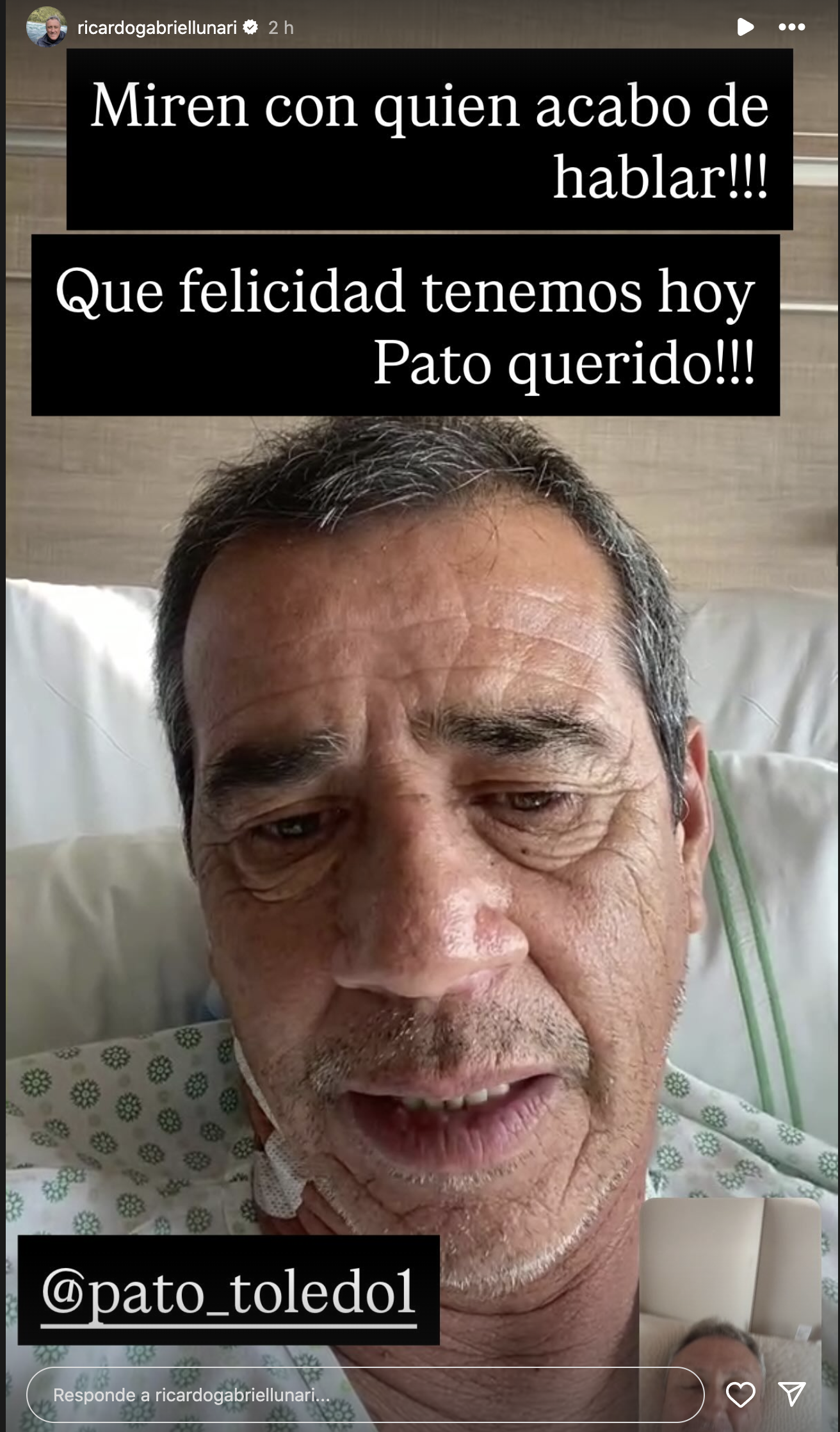Open the @pato_toledo1 mention

(229, 1292)
